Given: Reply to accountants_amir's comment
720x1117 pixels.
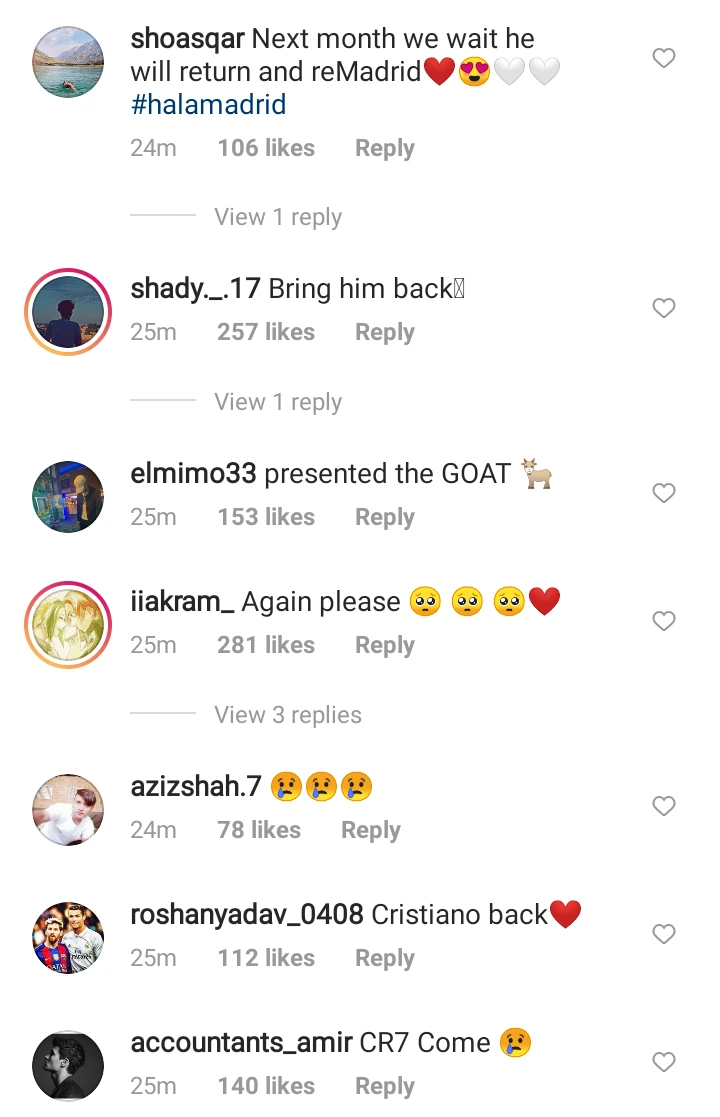Looking at the screenshot, I should 384,1087.
